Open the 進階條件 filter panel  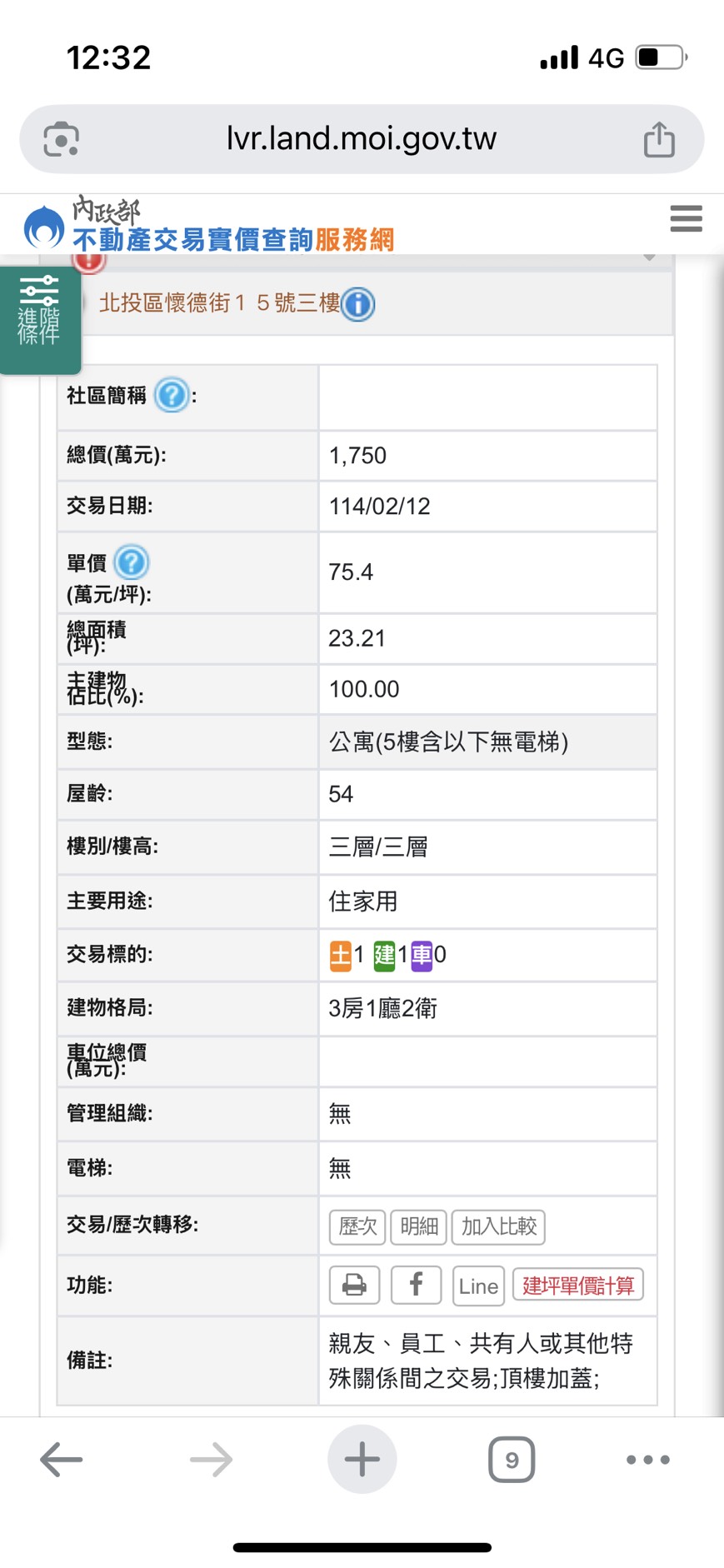[39, 317]
